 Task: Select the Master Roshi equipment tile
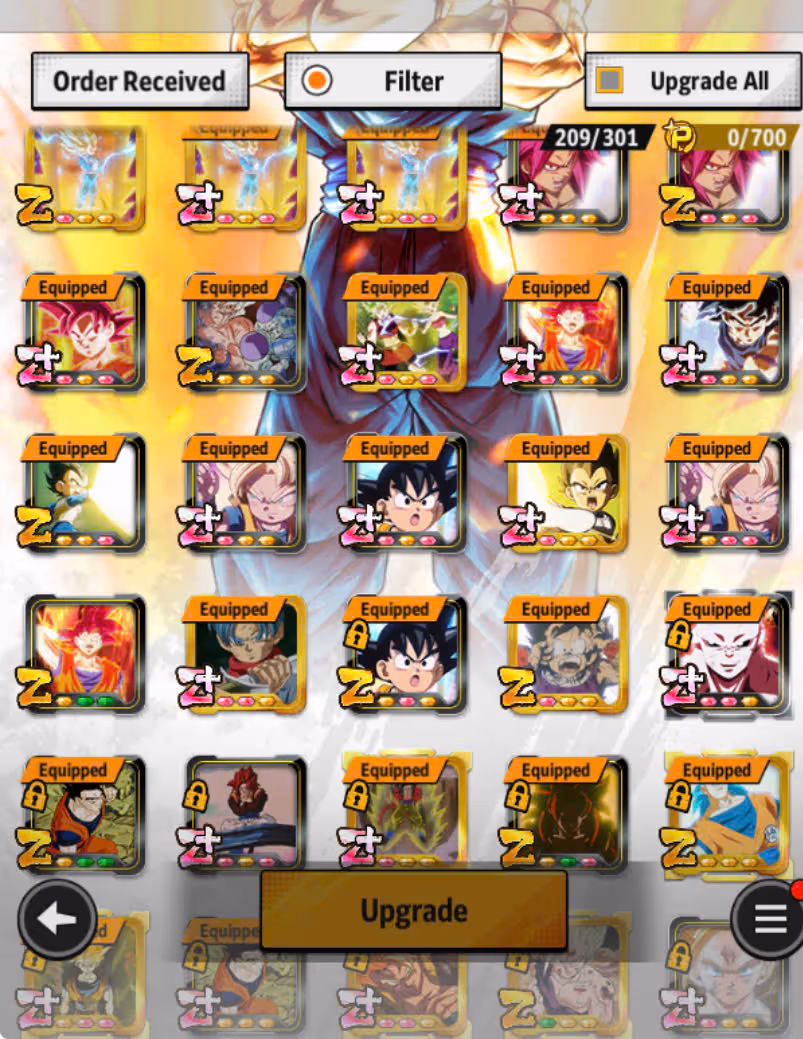pyautogui.click(x=566, y=655)
